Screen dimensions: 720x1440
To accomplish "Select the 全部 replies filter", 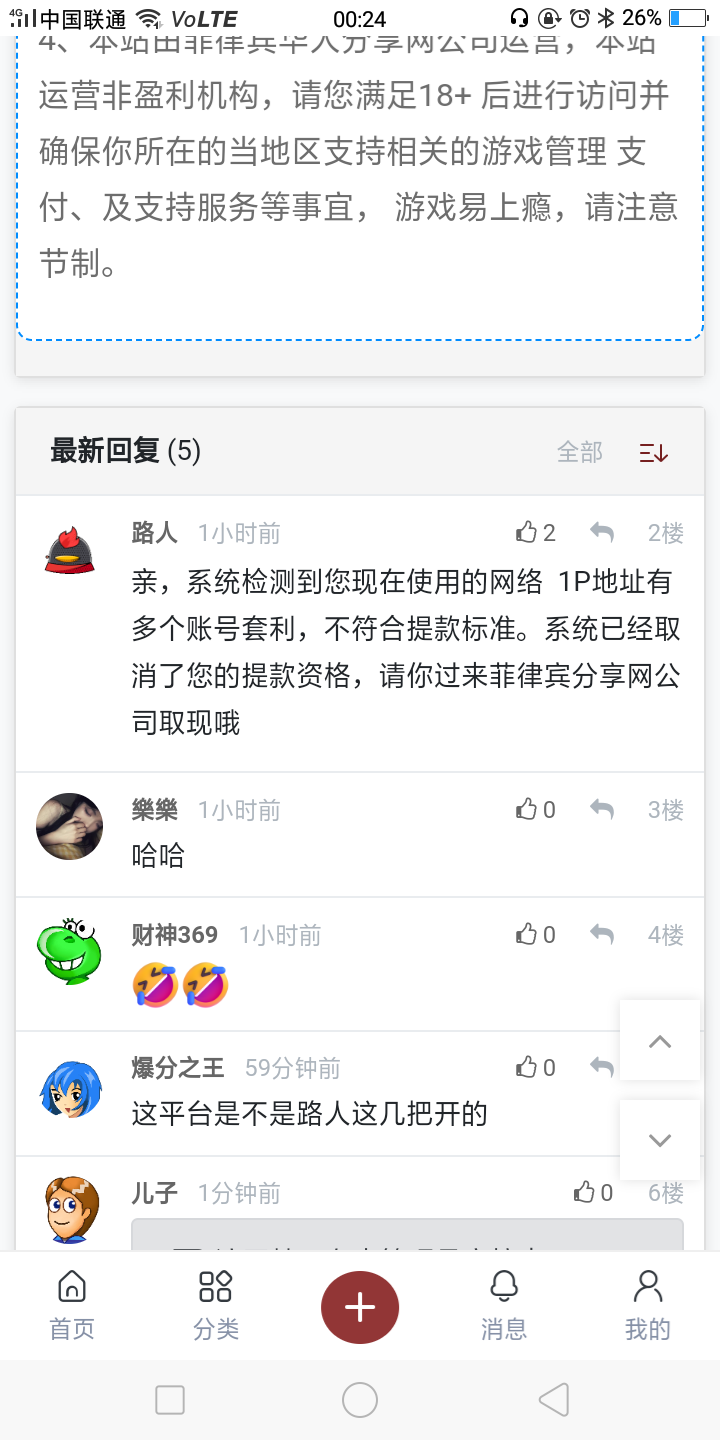I will tap(580, 452).
